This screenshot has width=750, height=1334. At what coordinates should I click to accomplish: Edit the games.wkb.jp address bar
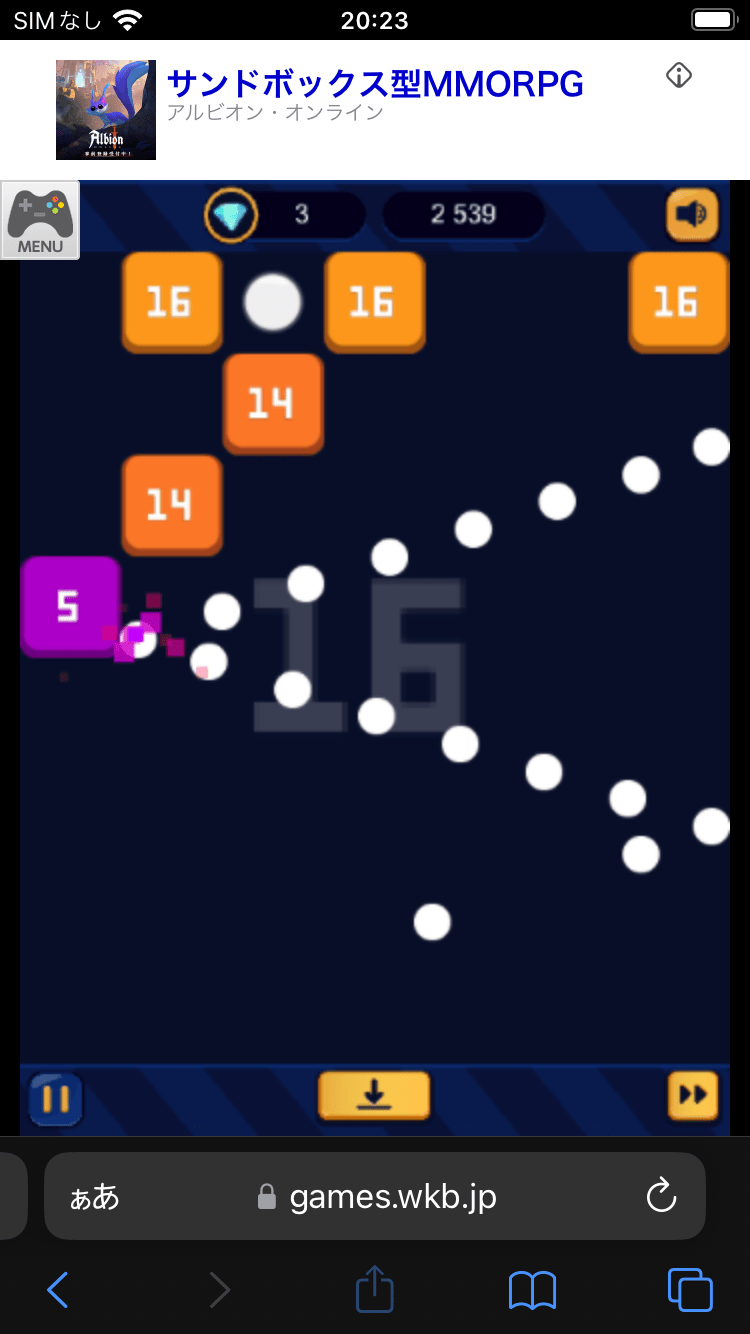392,1196
